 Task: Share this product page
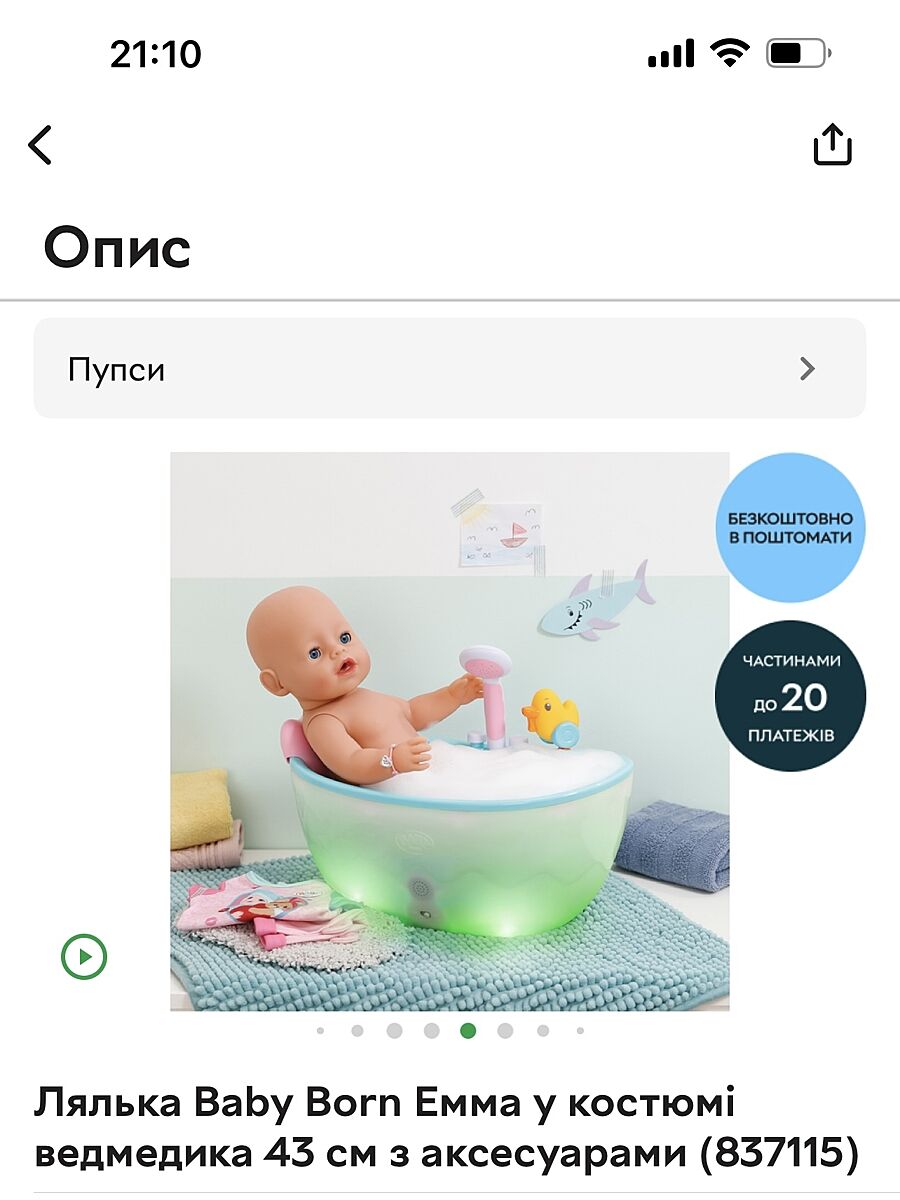click(x=832, y=145)
